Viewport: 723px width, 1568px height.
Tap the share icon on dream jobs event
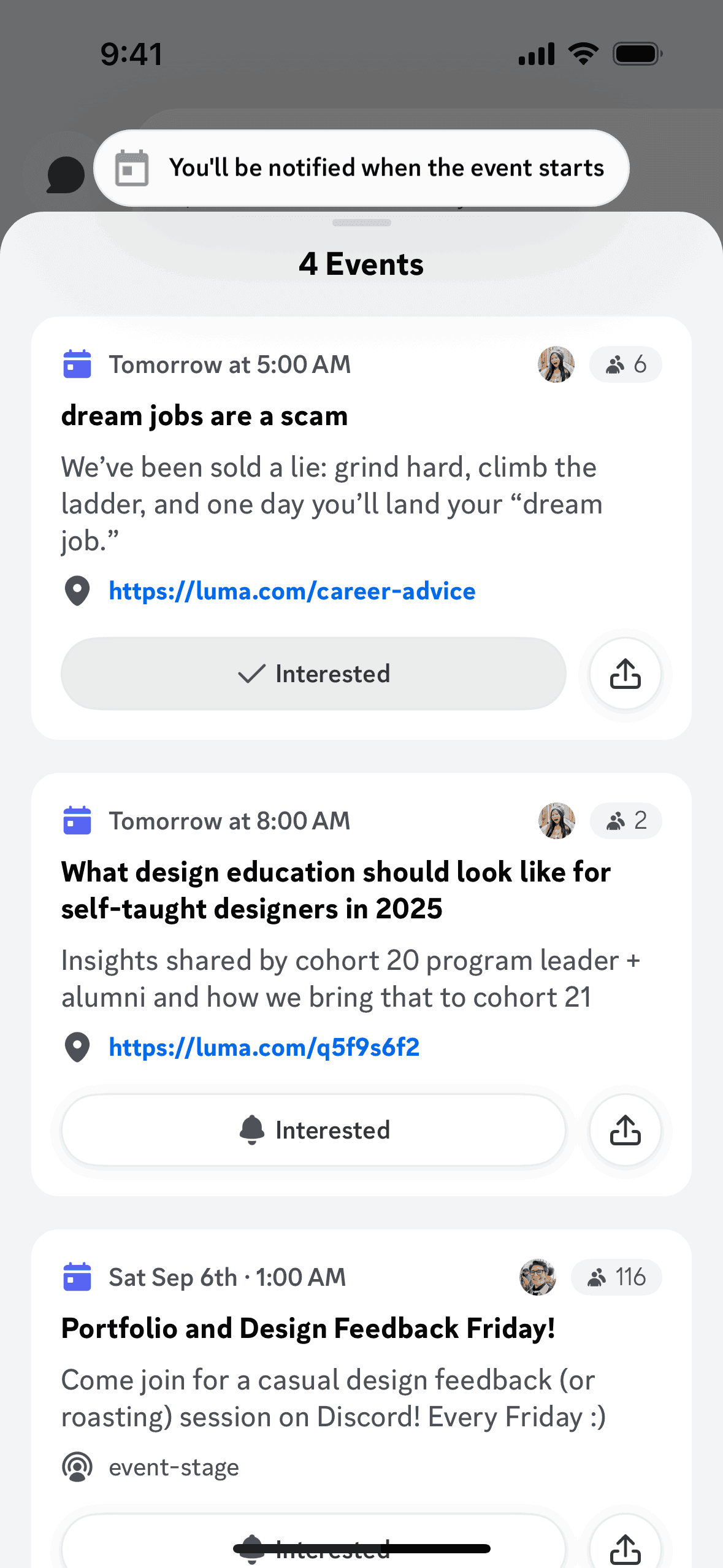pos(624,674)
